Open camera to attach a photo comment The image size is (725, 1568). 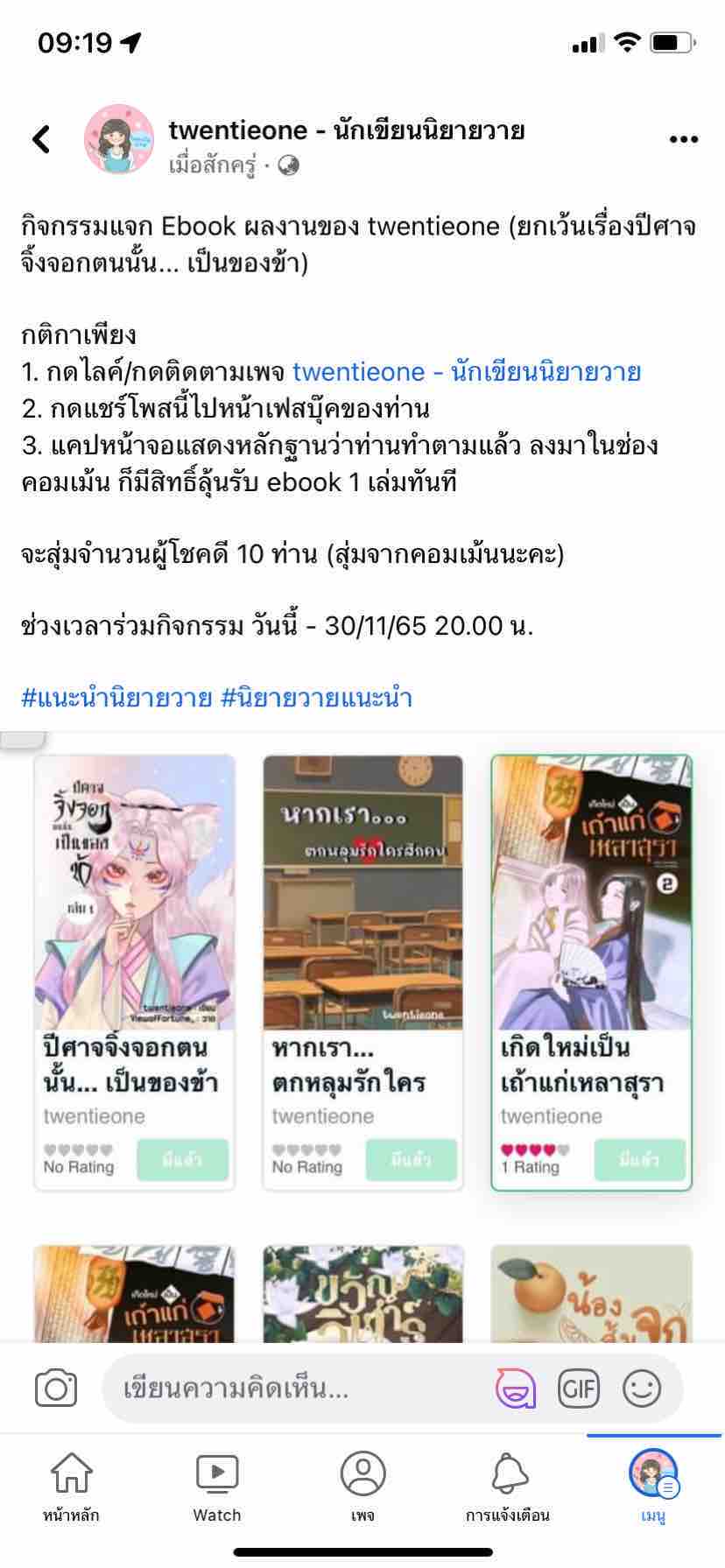click(56, 1389)
